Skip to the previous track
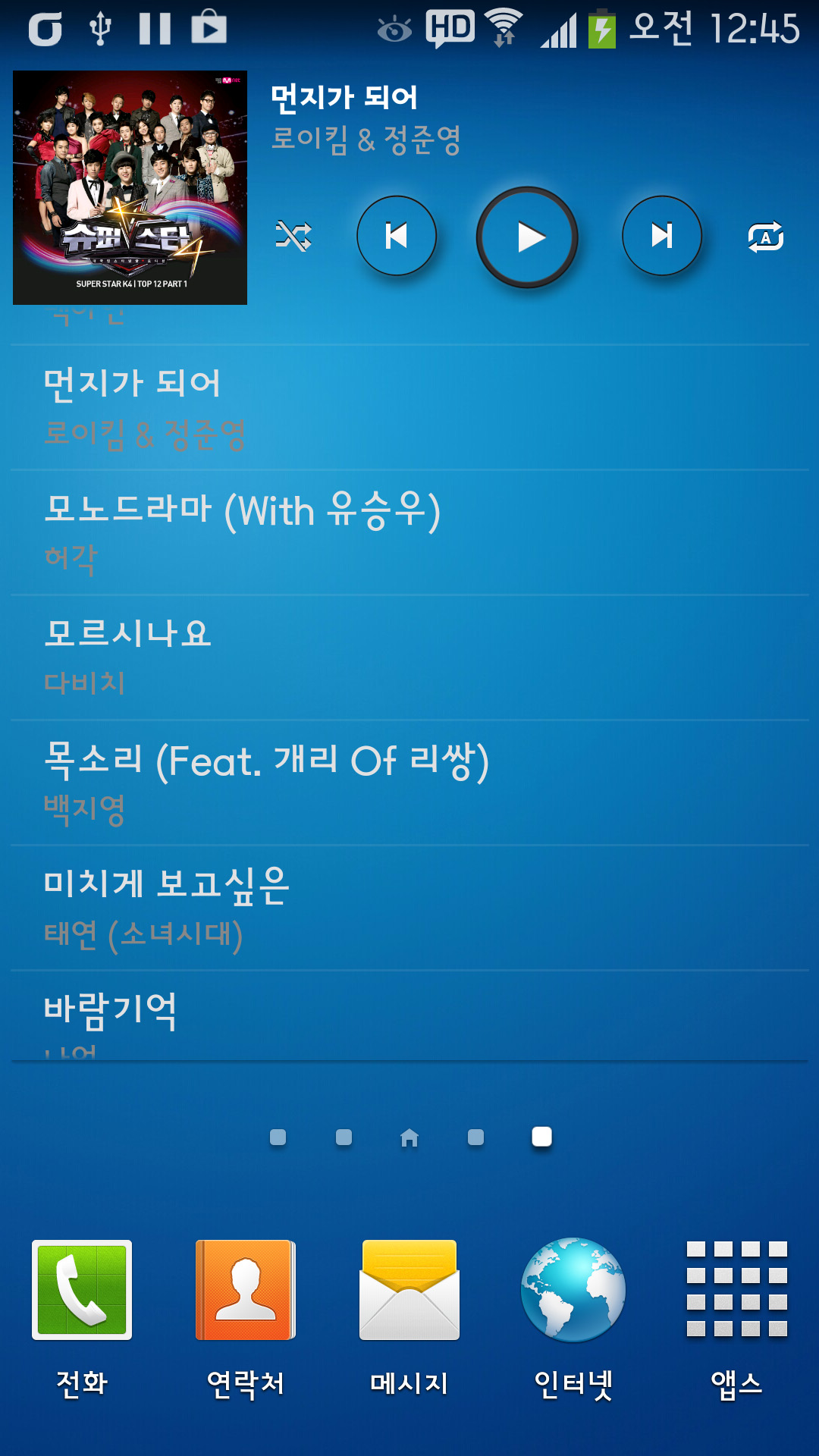Screen dimensions: 819x1456 (x=397, y=236)
